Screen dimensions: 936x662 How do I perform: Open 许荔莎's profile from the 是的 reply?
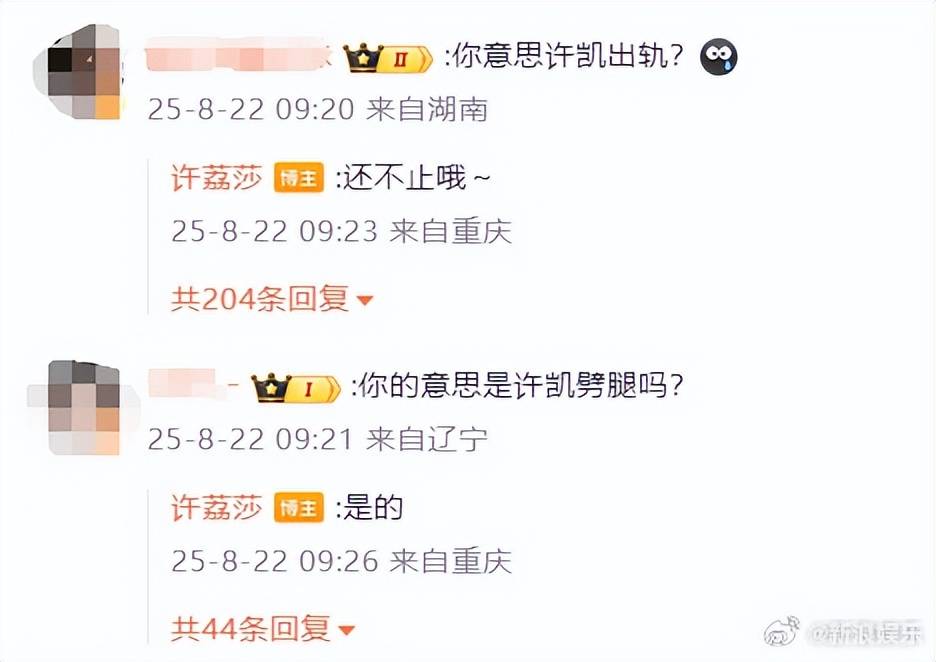[x=216, y=508]
